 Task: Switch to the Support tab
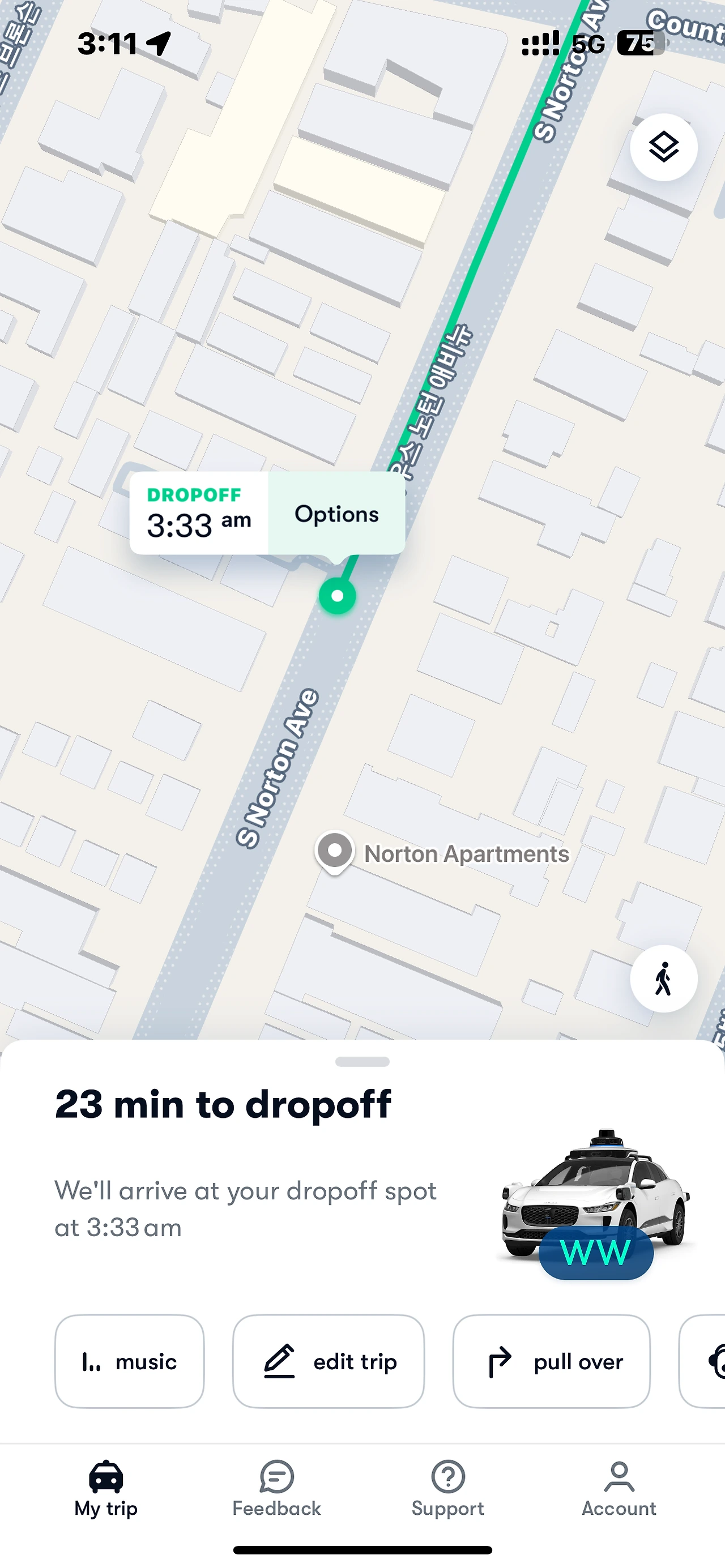tap(448, 1489)
